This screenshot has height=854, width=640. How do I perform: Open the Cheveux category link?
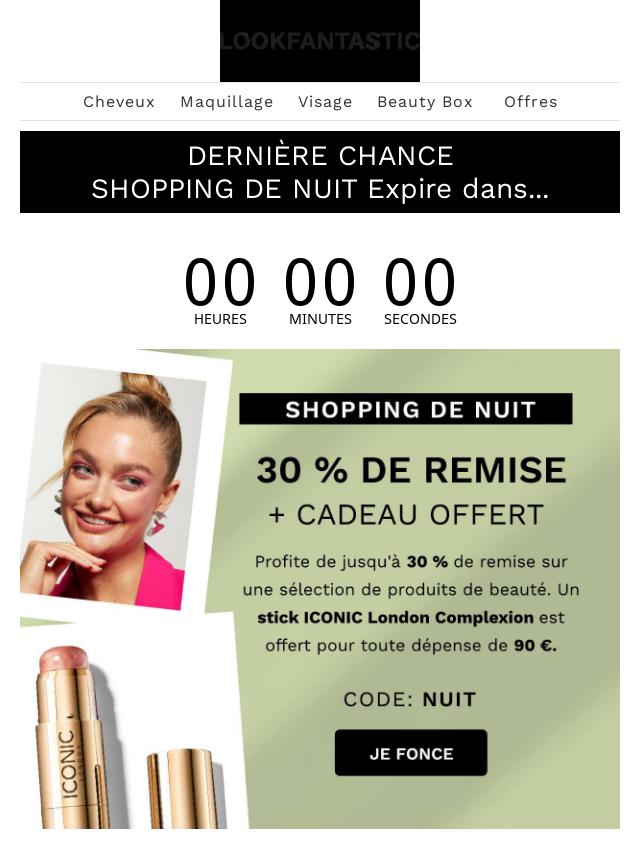pyautogui.click(x=119, y=102)
